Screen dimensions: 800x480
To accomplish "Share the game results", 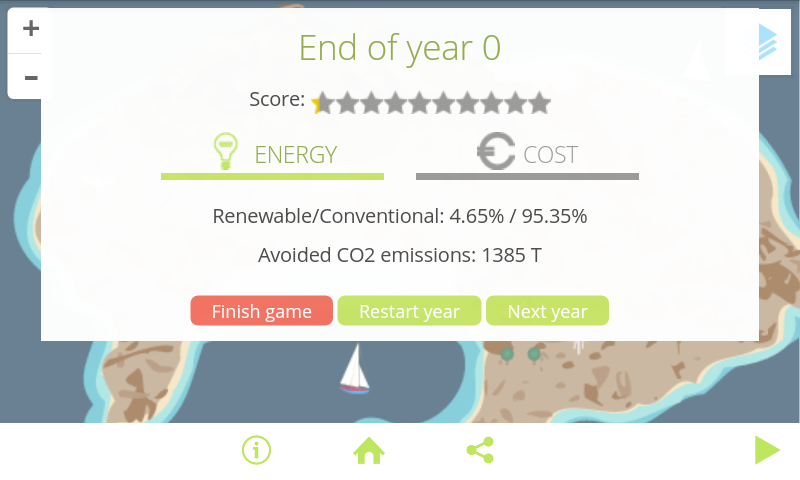I will tap(480, 450).
